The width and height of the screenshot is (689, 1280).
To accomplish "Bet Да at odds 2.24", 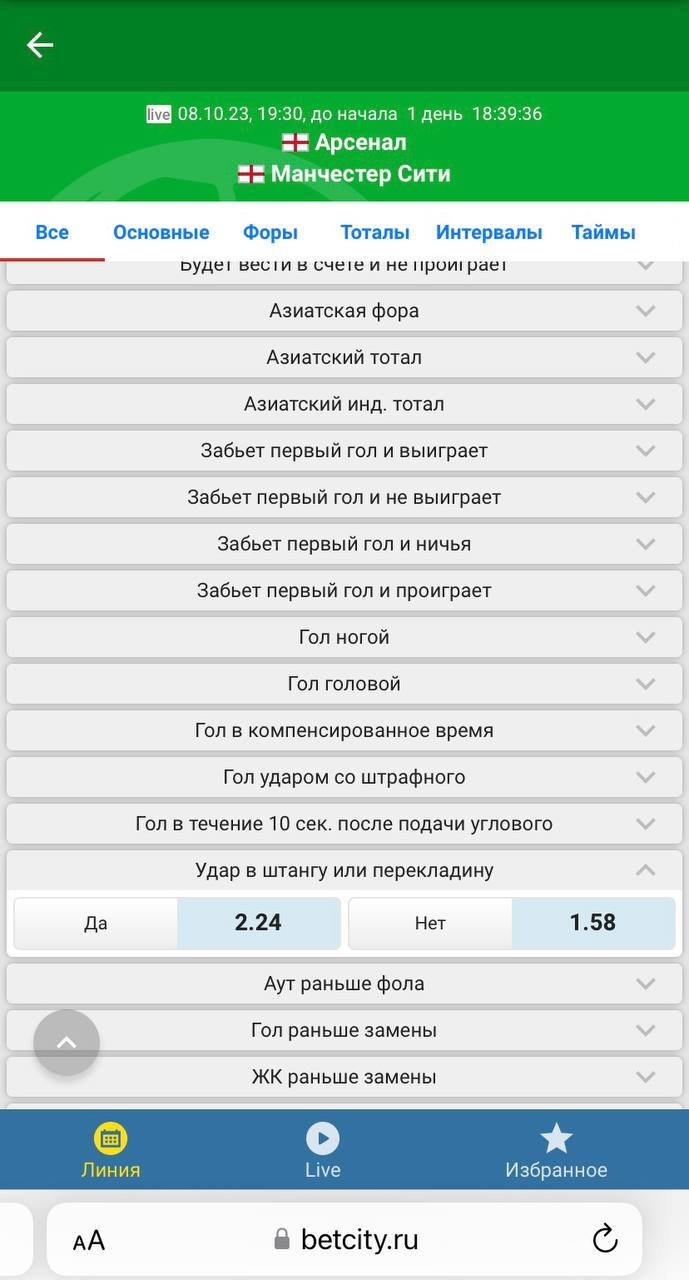I will coord(258,923).
